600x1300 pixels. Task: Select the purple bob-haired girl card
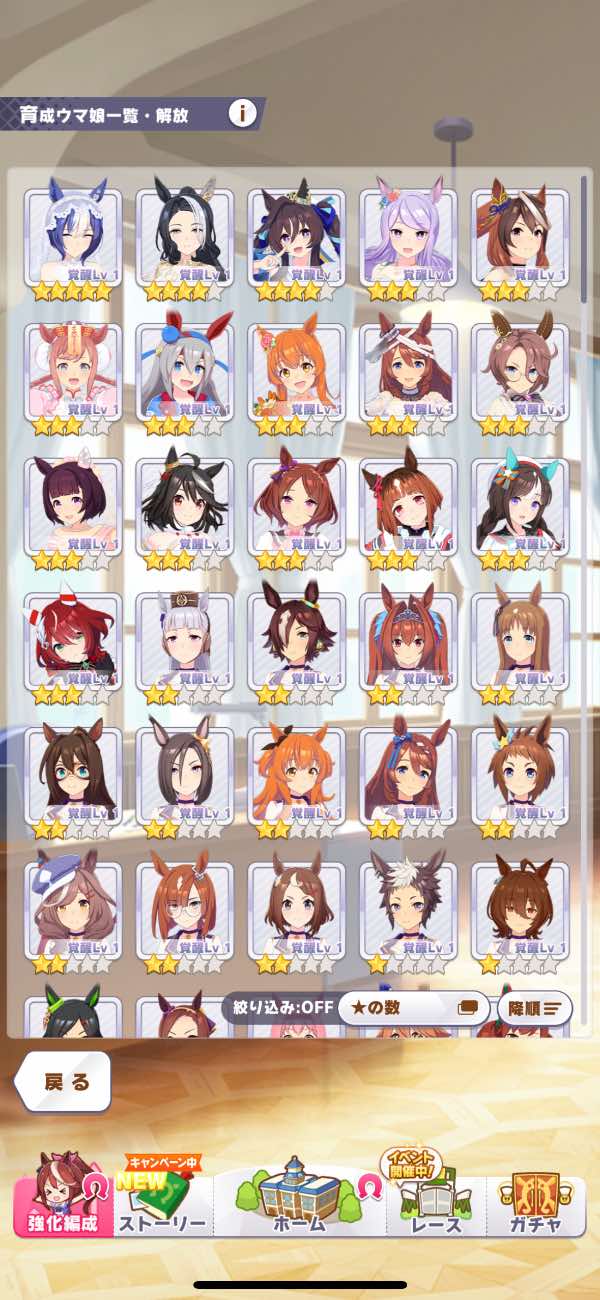[73, 510]
